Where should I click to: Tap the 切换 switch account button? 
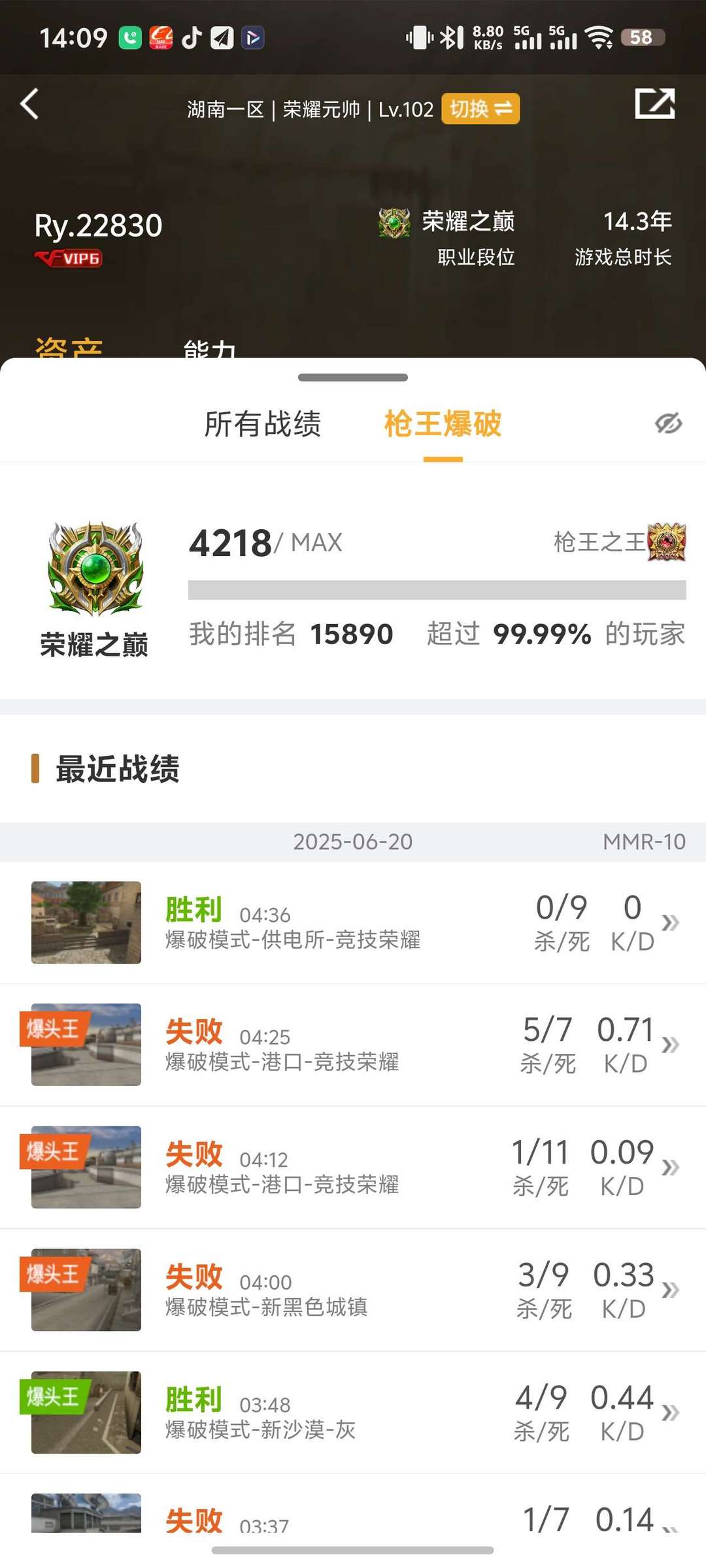(480, 108)
